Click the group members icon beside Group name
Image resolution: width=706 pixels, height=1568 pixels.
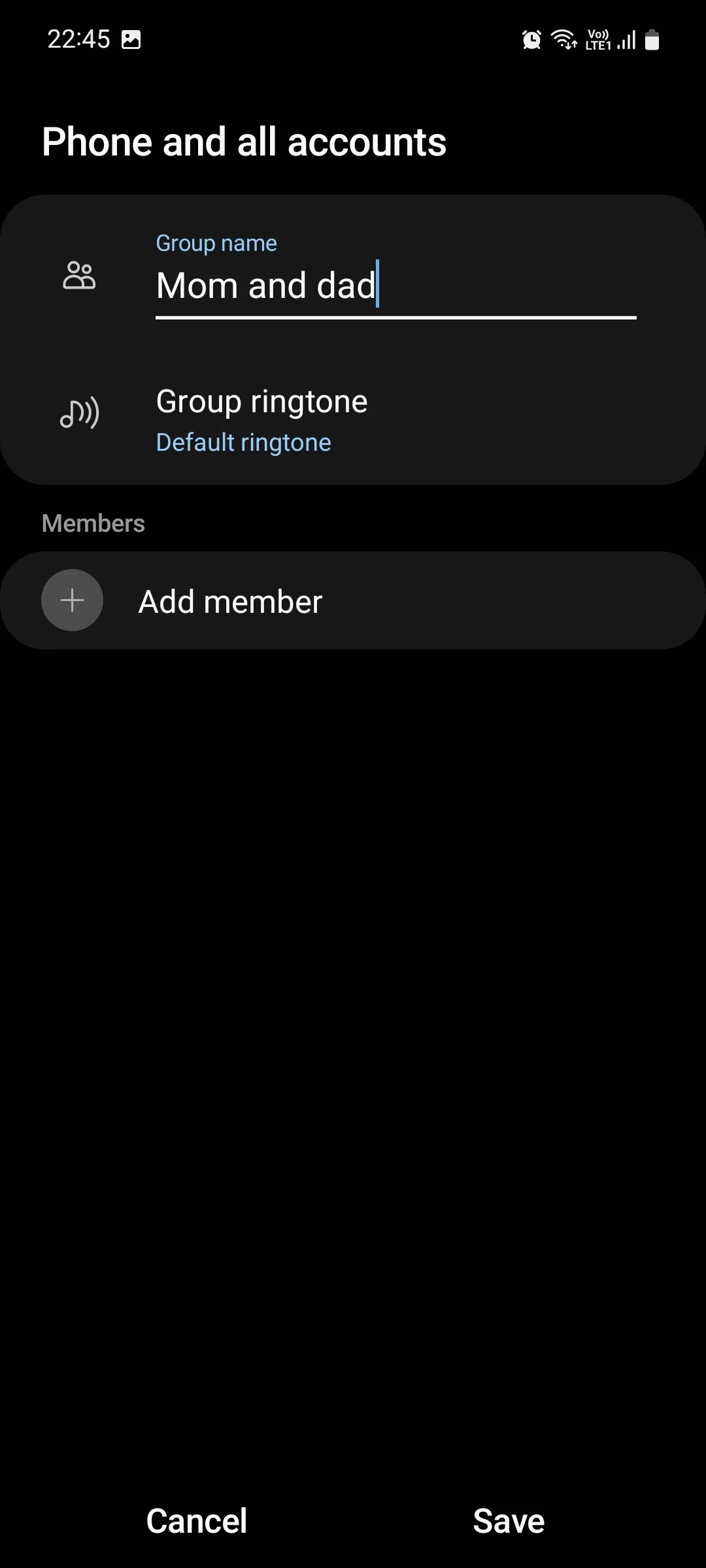click(80, 274)
